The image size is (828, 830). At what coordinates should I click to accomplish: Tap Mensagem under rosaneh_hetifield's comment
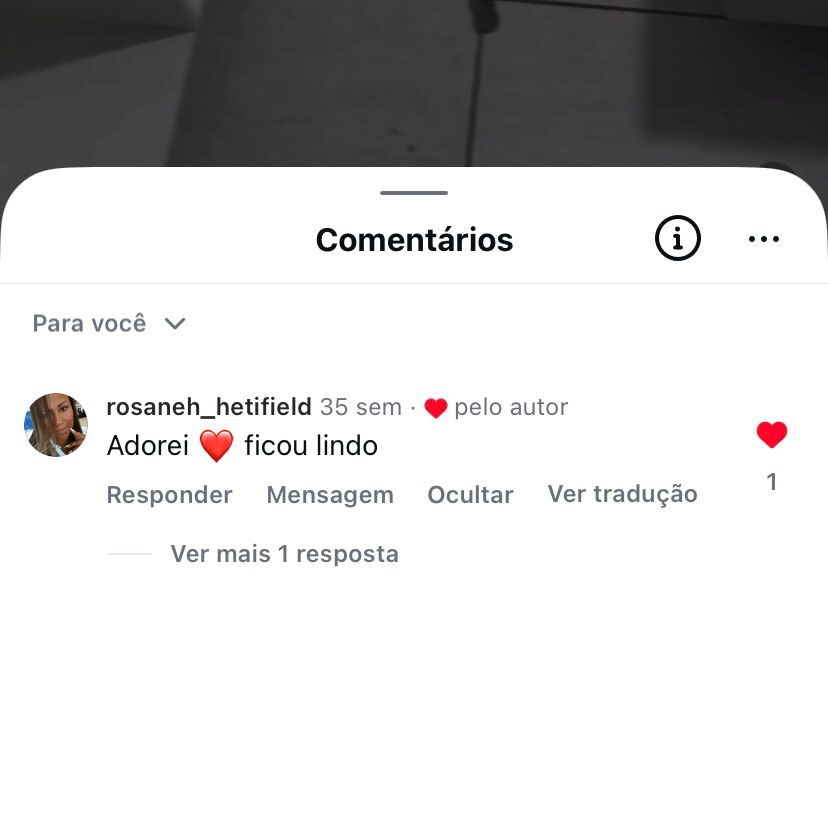coord(330,495)
